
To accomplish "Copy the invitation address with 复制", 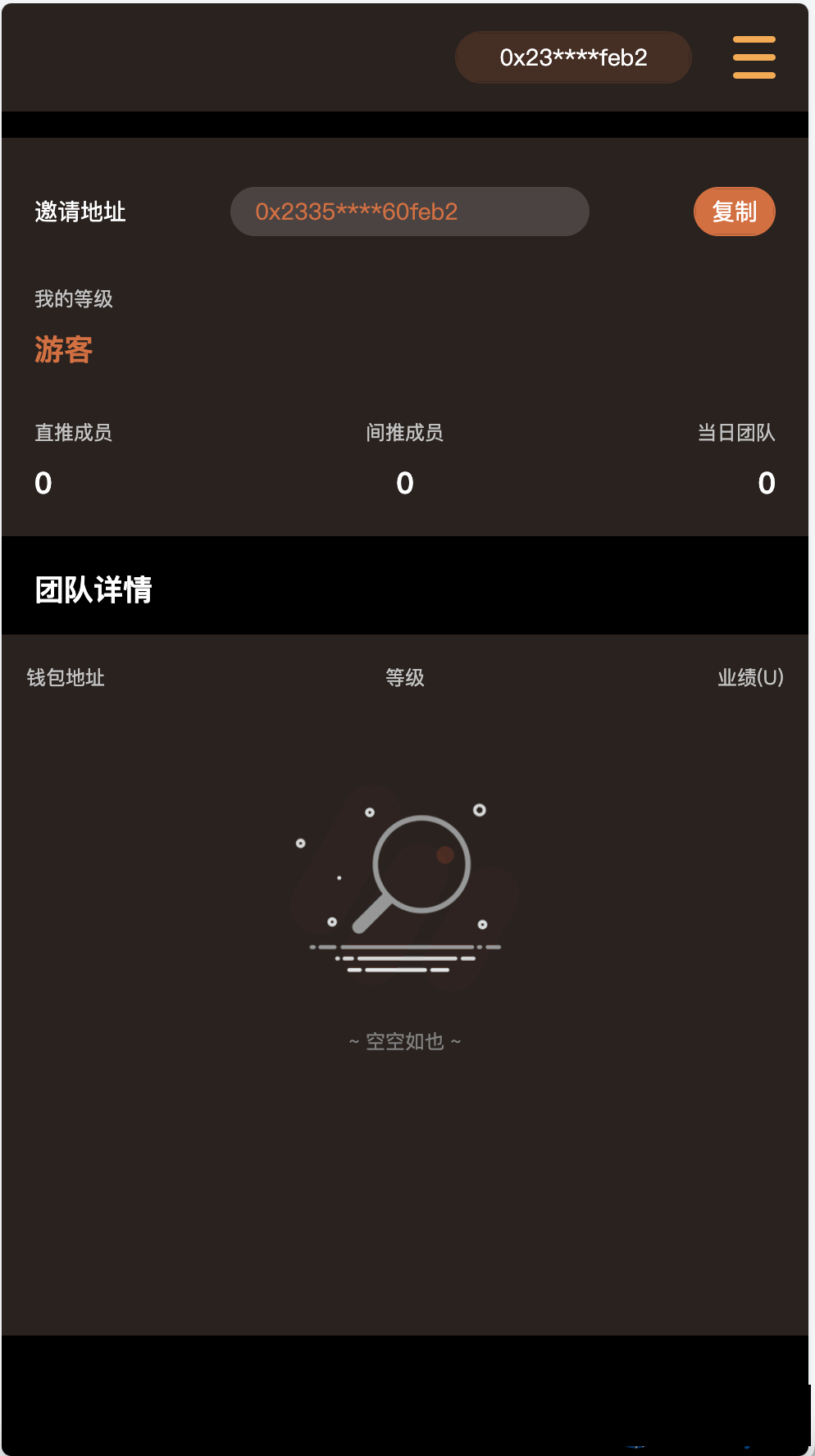I will [734, 212].
